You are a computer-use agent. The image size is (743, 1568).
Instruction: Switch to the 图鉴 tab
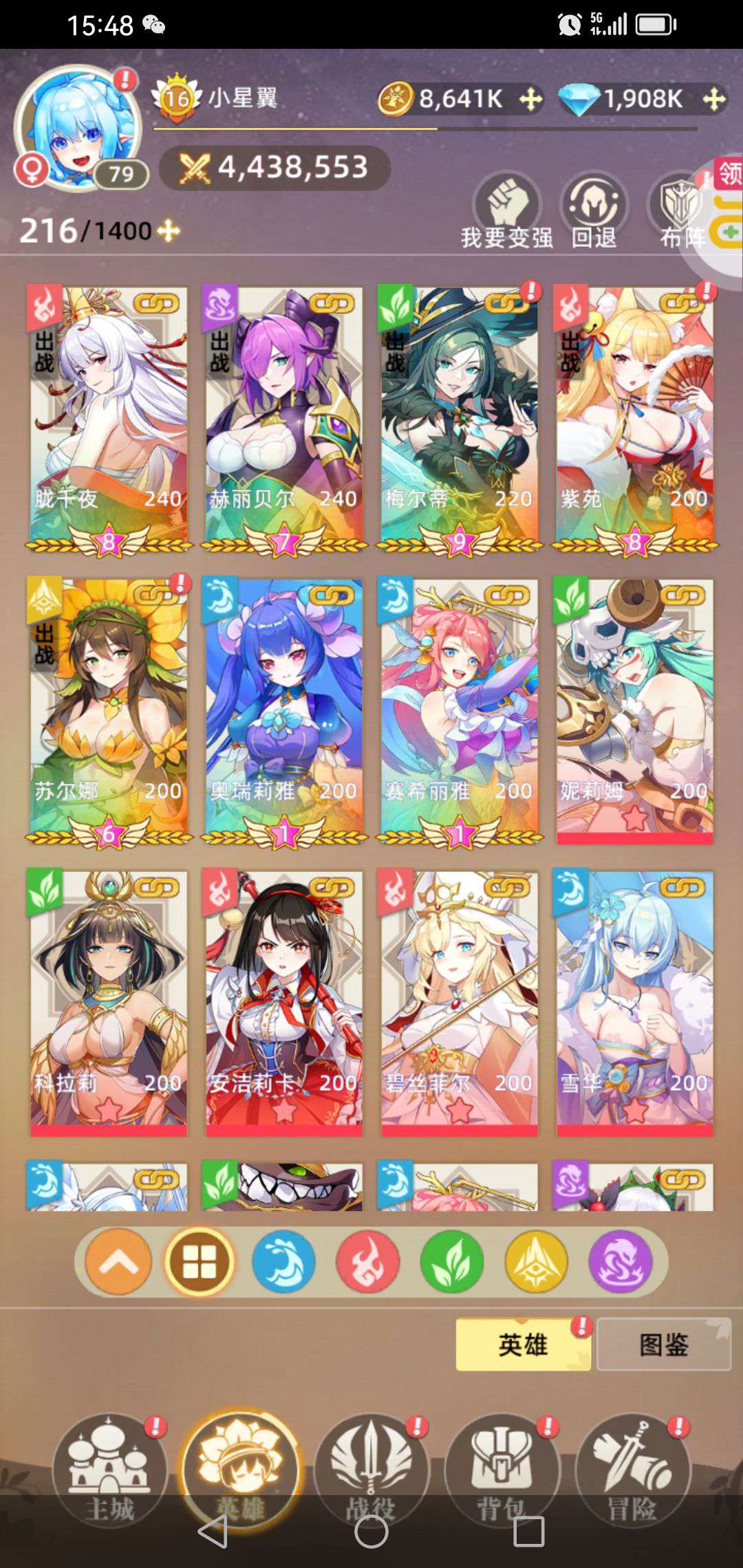point(663,1344)
